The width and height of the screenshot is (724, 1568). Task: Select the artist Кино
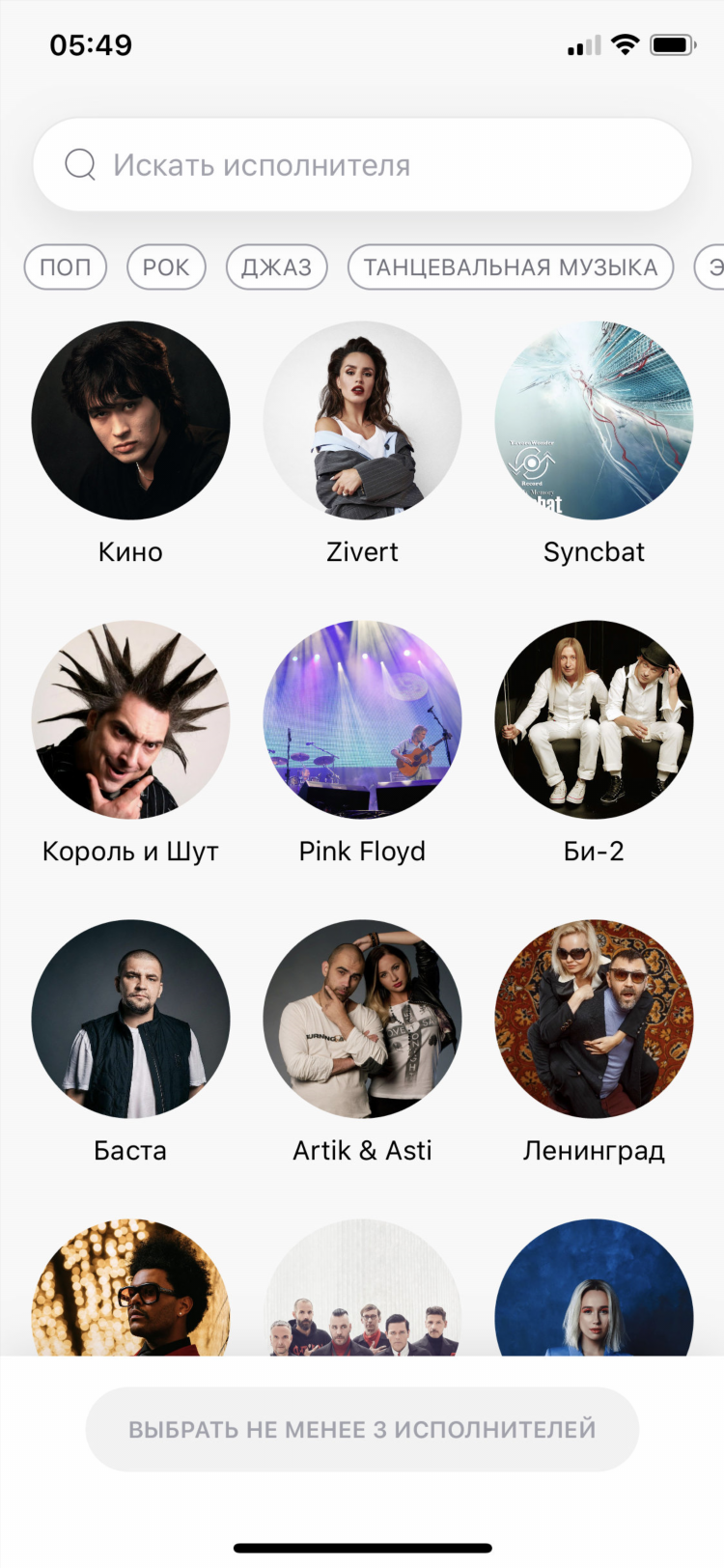[x=130, y=421]
